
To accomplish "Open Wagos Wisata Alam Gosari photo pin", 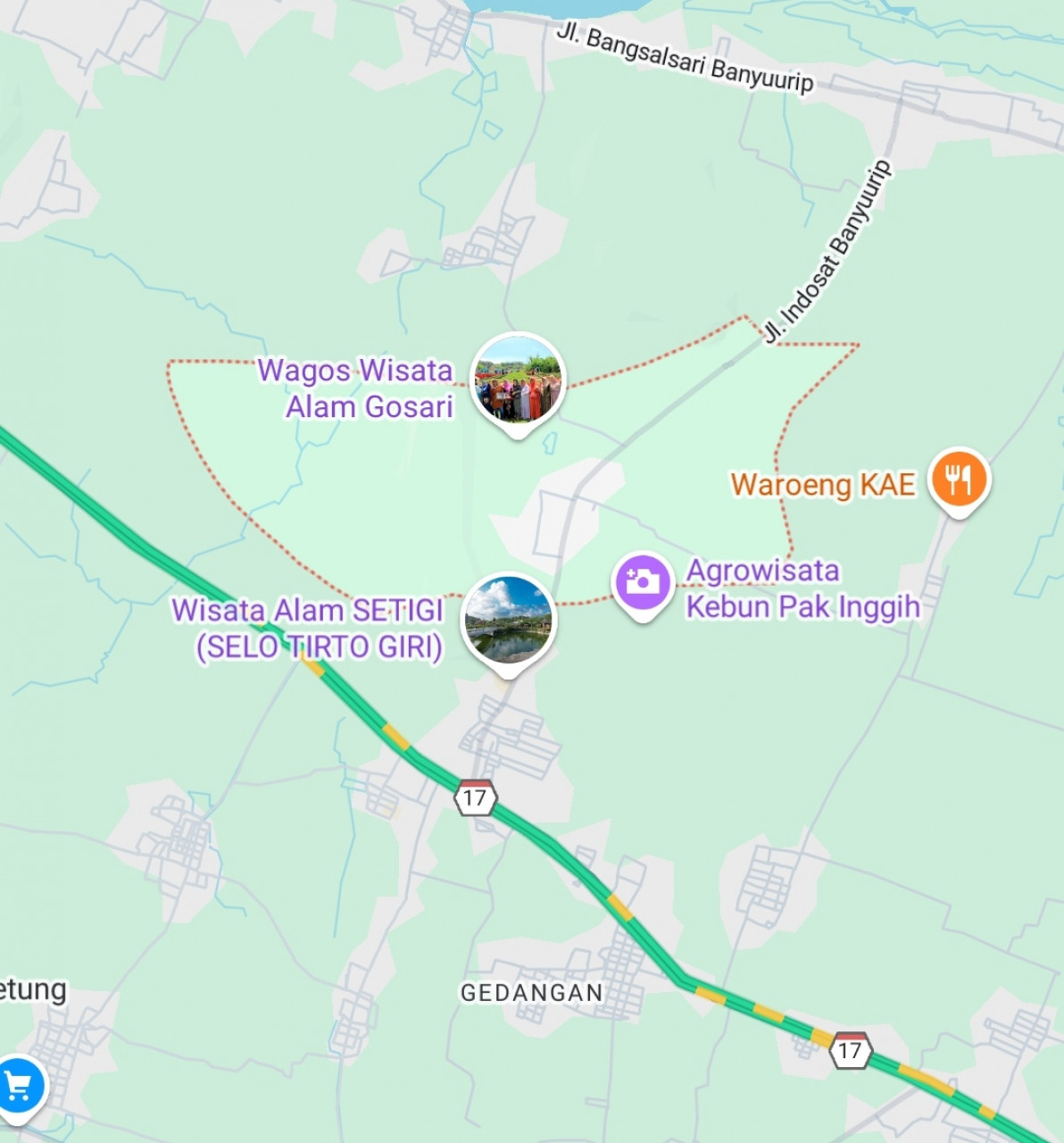I will pyautogui.click(x=518, y=380).
